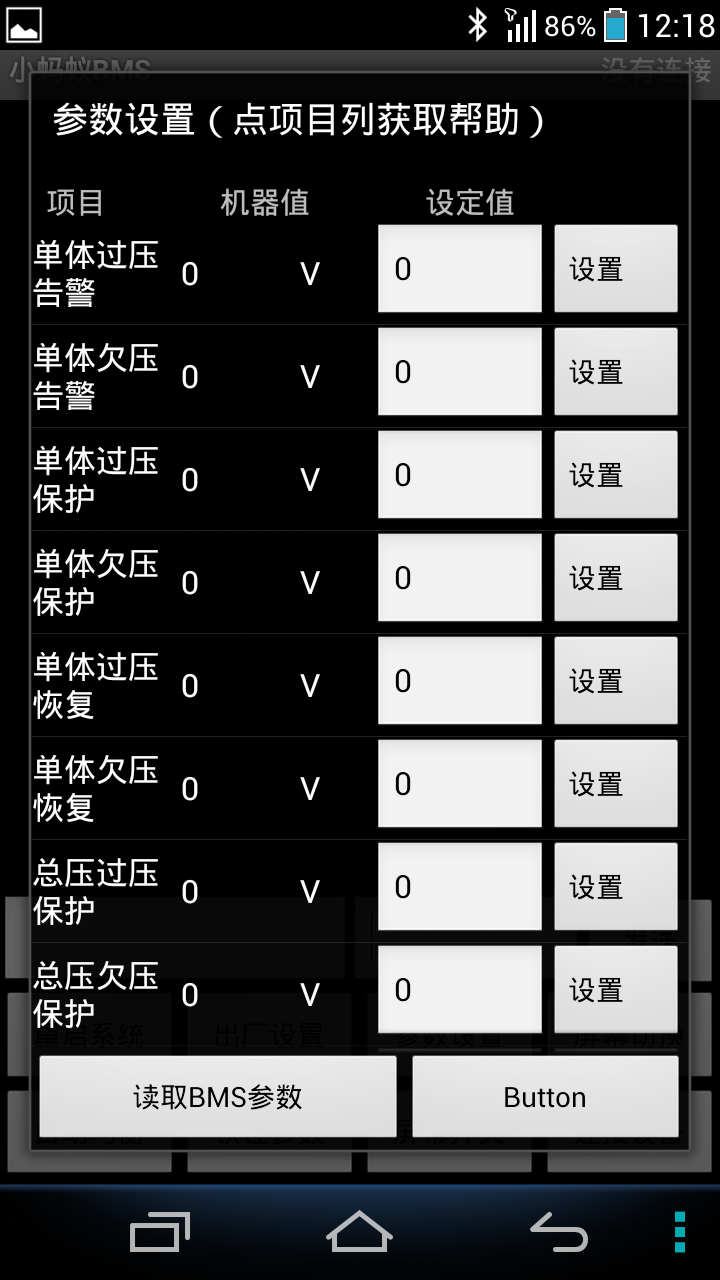
Task: Tap 设置 button for 单体过压恢复
Action: point(616,680)
